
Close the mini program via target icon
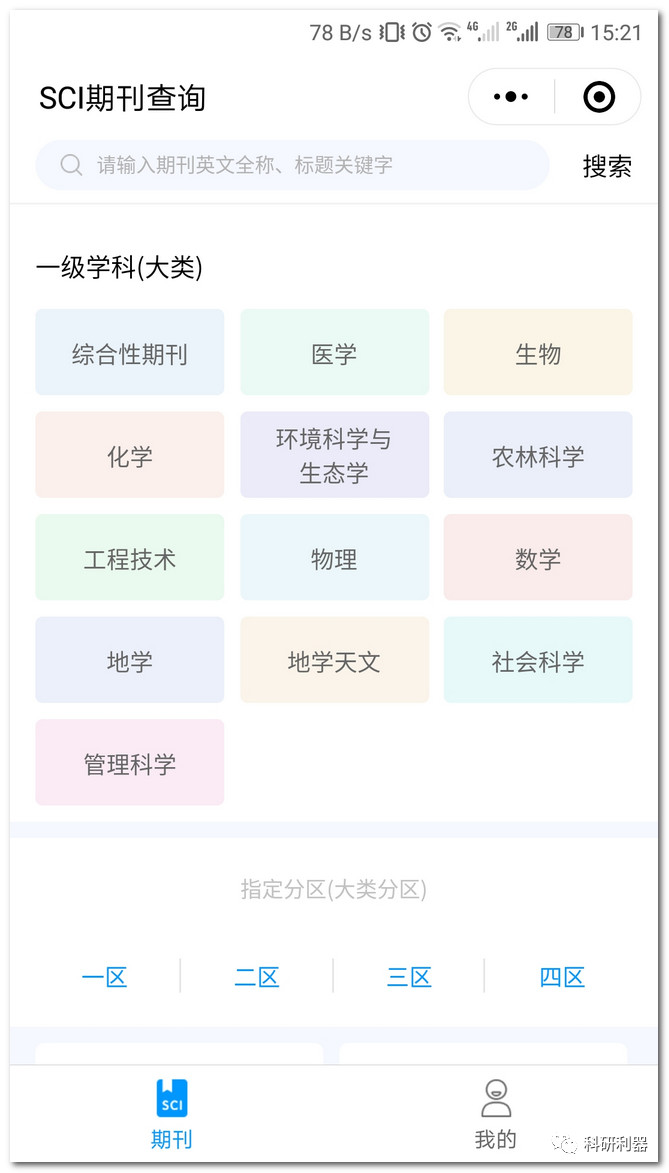point(598,97)
